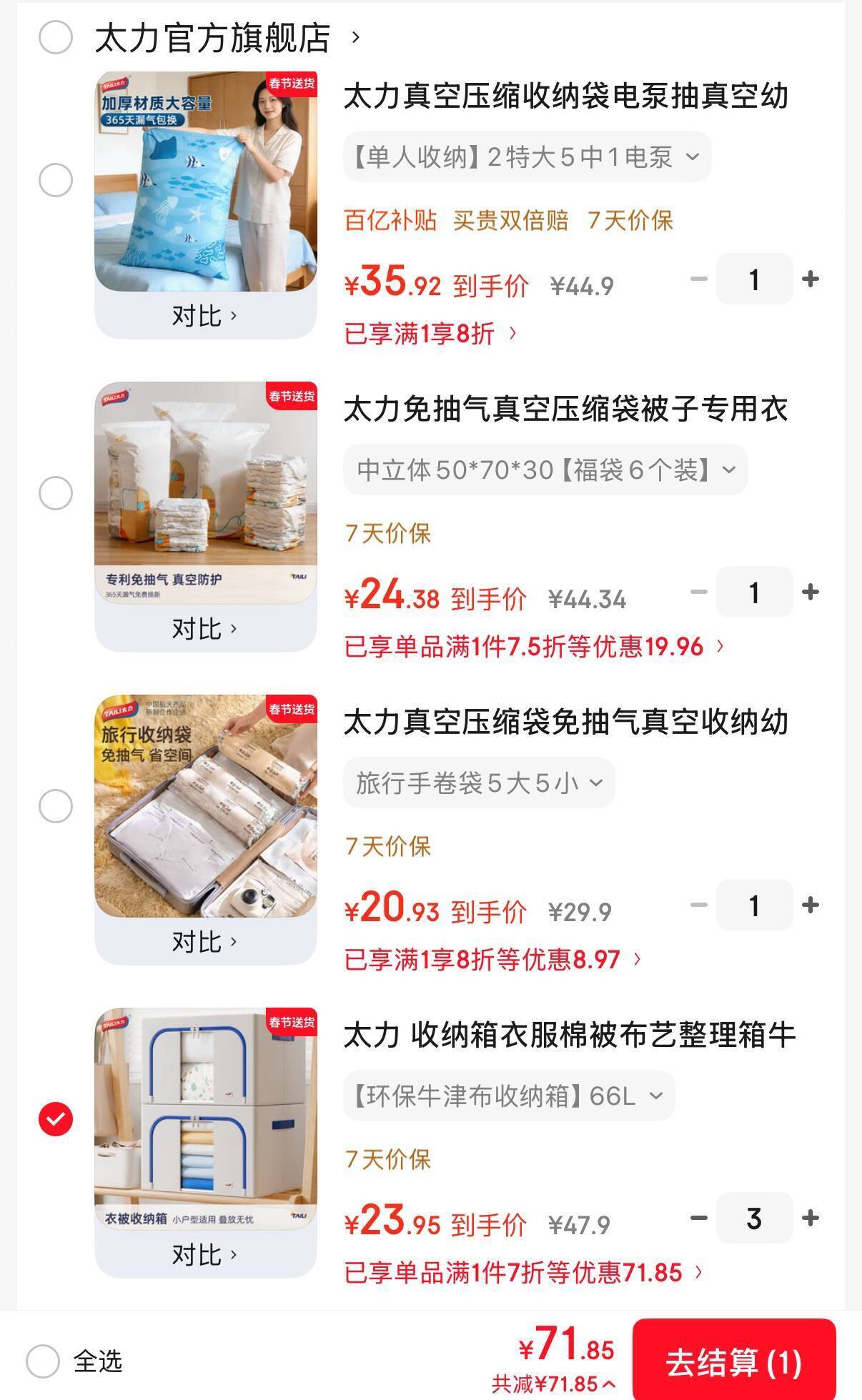This screenshot has height=1400, width=862.
Task: Select all items from 太力官方旗舰店
Action: click(x=56, y=37)
